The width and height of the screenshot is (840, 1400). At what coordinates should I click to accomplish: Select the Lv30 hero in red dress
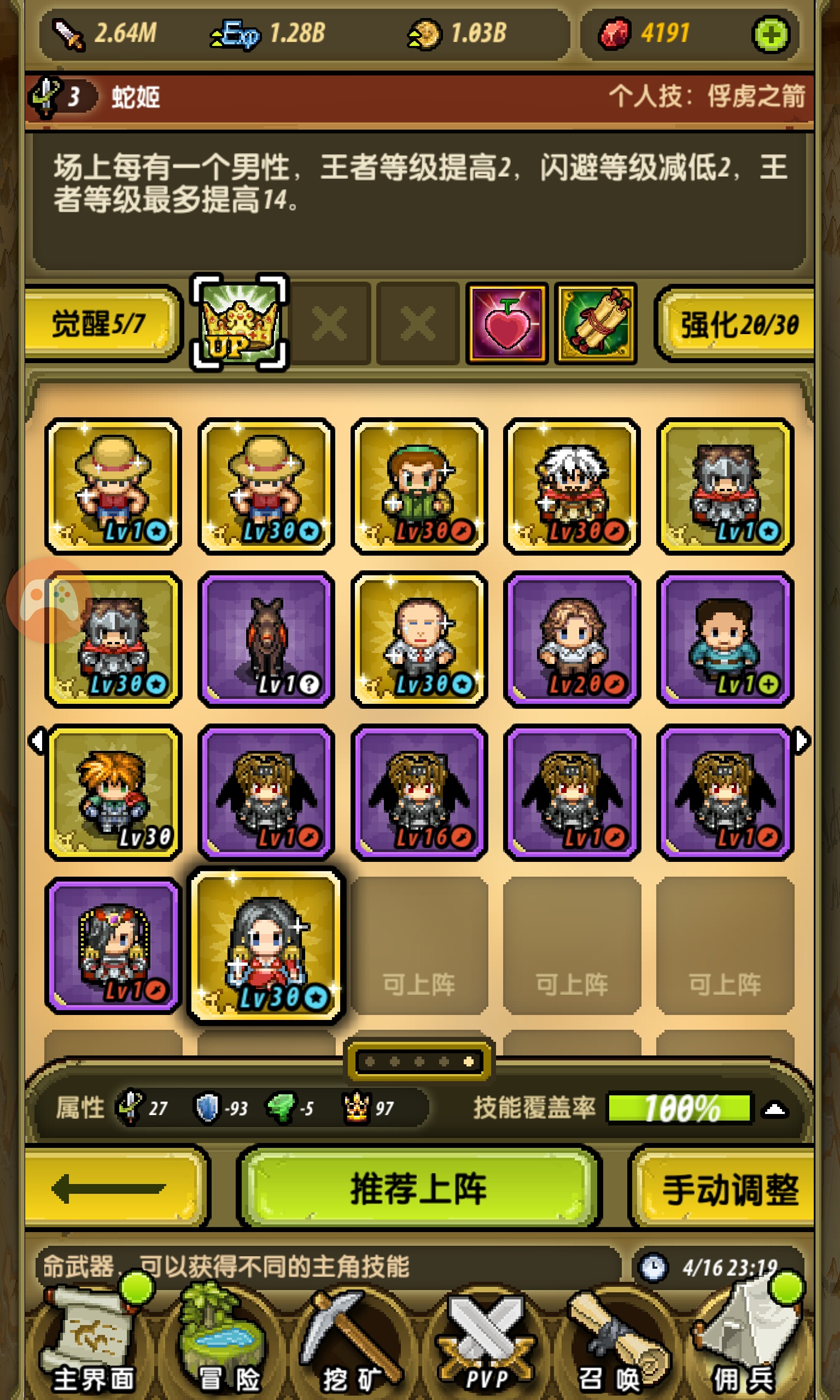[266, 945]
